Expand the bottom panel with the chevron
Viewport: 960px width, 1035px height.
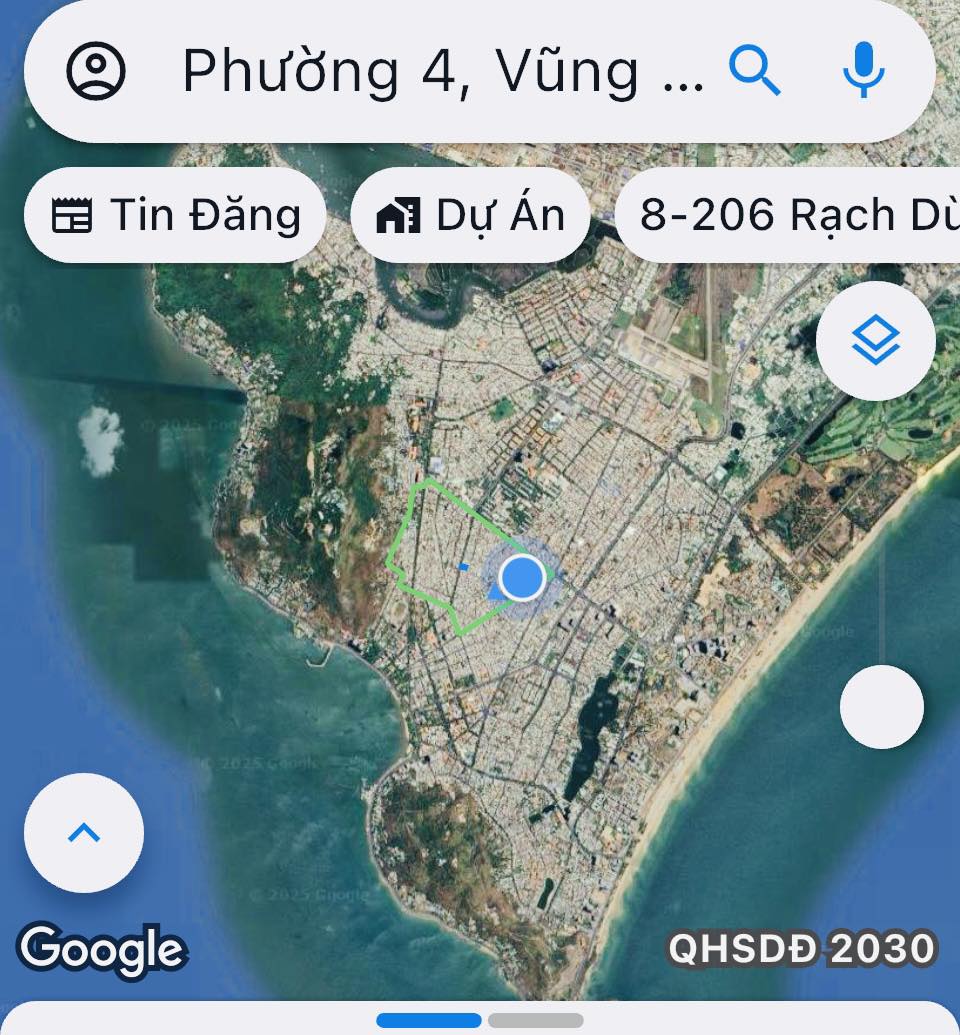[x=84, y=832]
